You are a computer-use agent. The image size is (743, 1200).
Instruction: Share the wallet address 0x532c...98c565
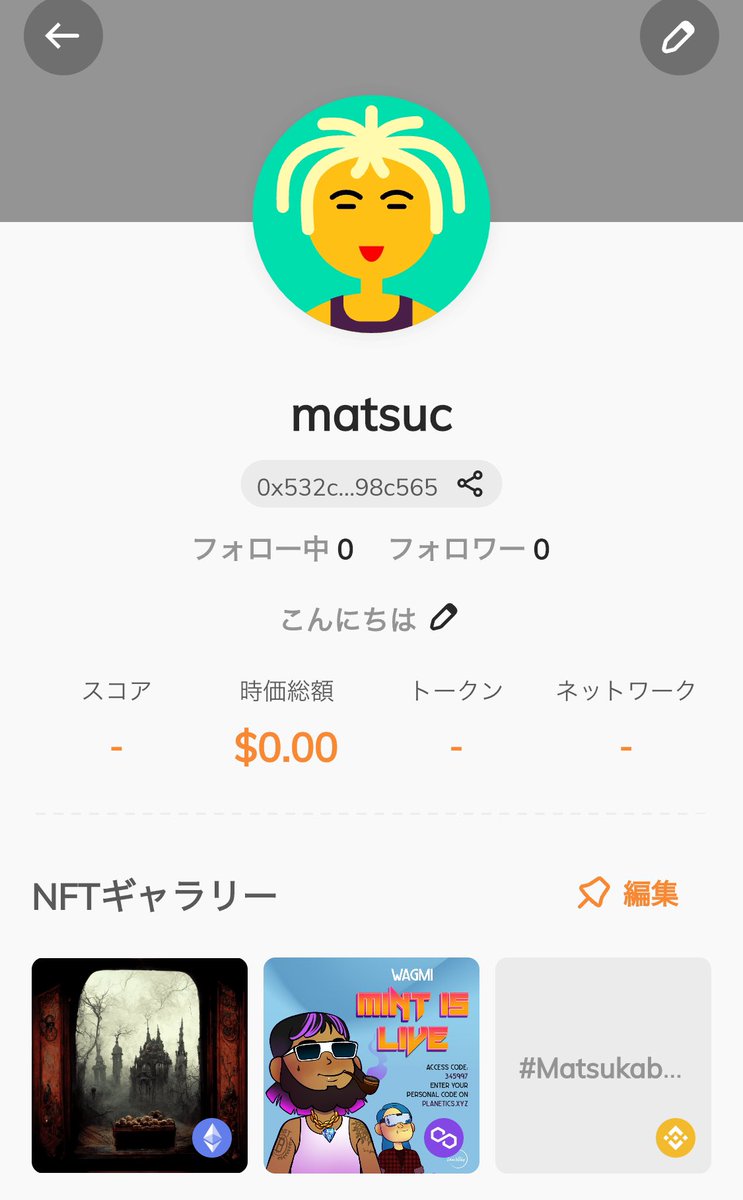[470, 485]
